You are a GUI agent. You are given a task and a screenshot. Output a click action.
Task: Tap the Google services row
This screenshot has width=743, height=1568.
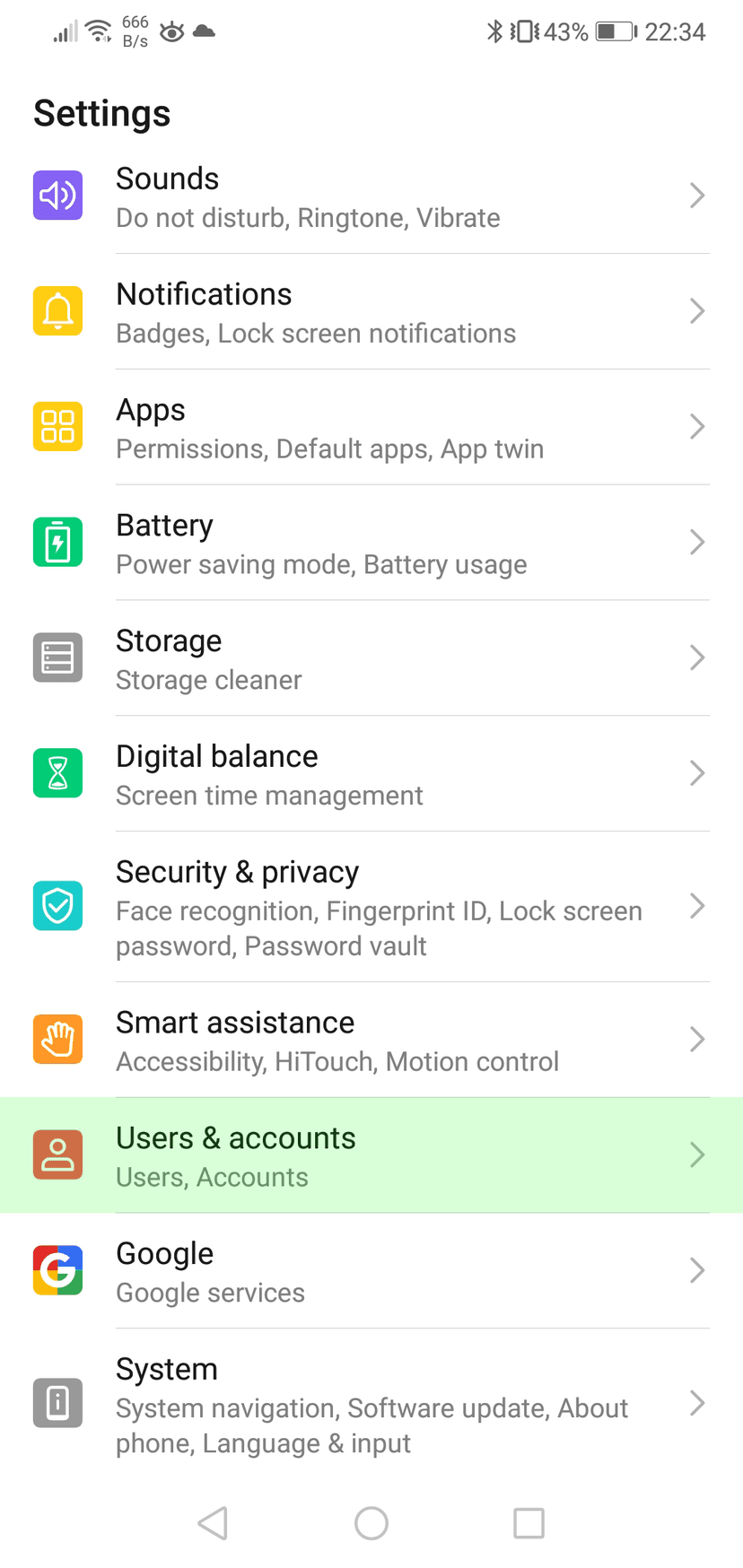(371, 1271)
